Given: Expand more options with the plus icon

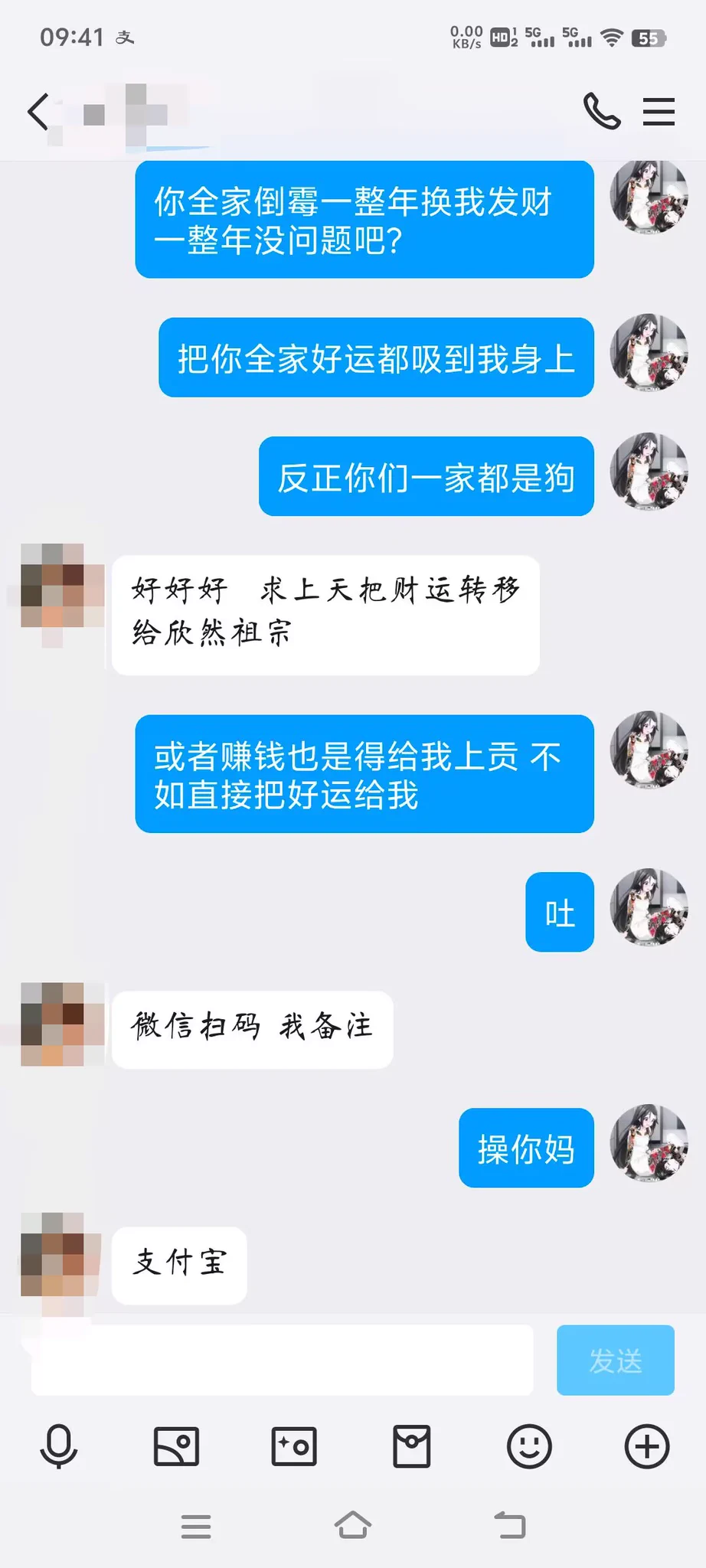Looking at the screenshot, I should 647,1446.
